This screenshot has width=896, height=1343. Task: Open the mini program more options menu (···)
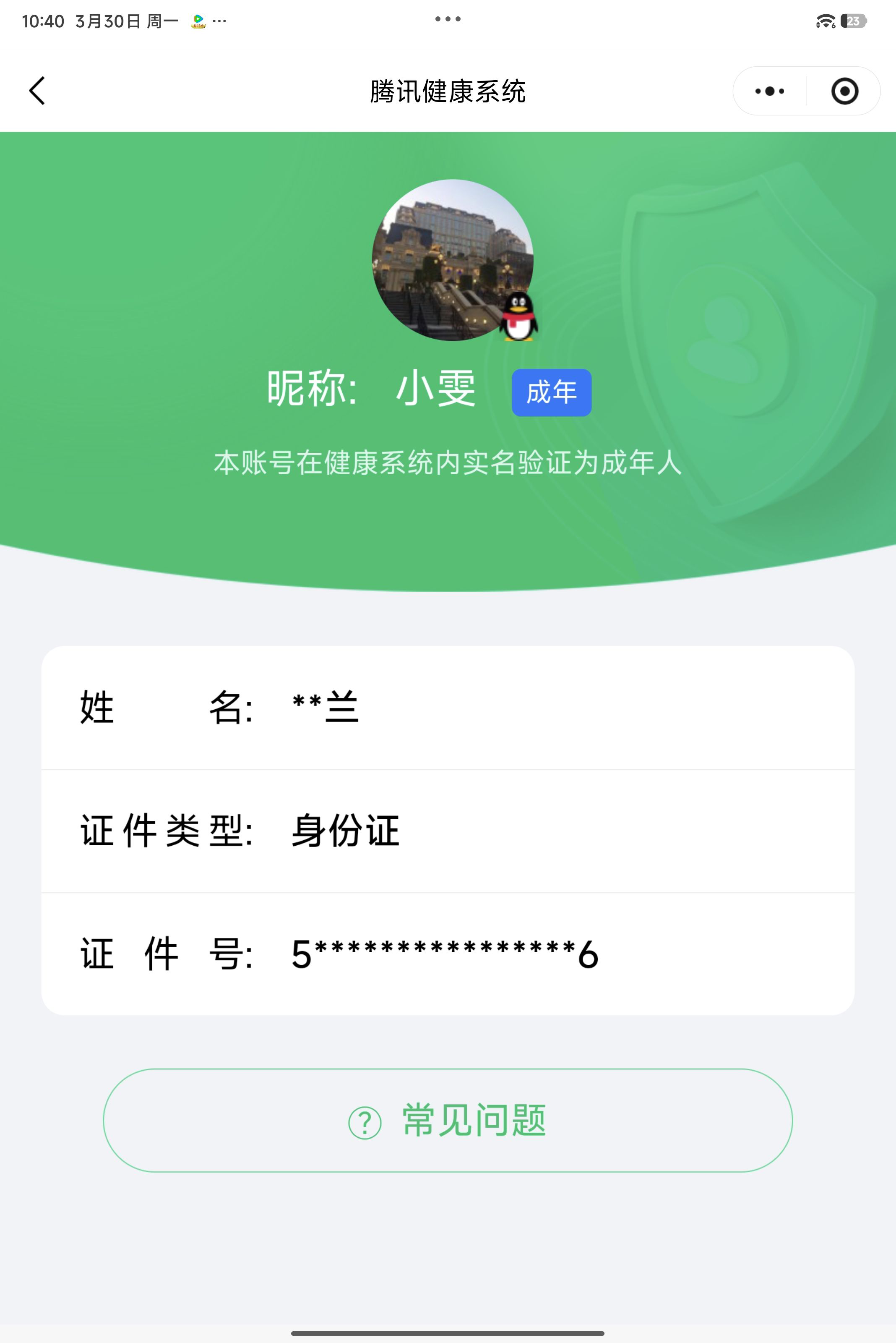click(768, 91)
